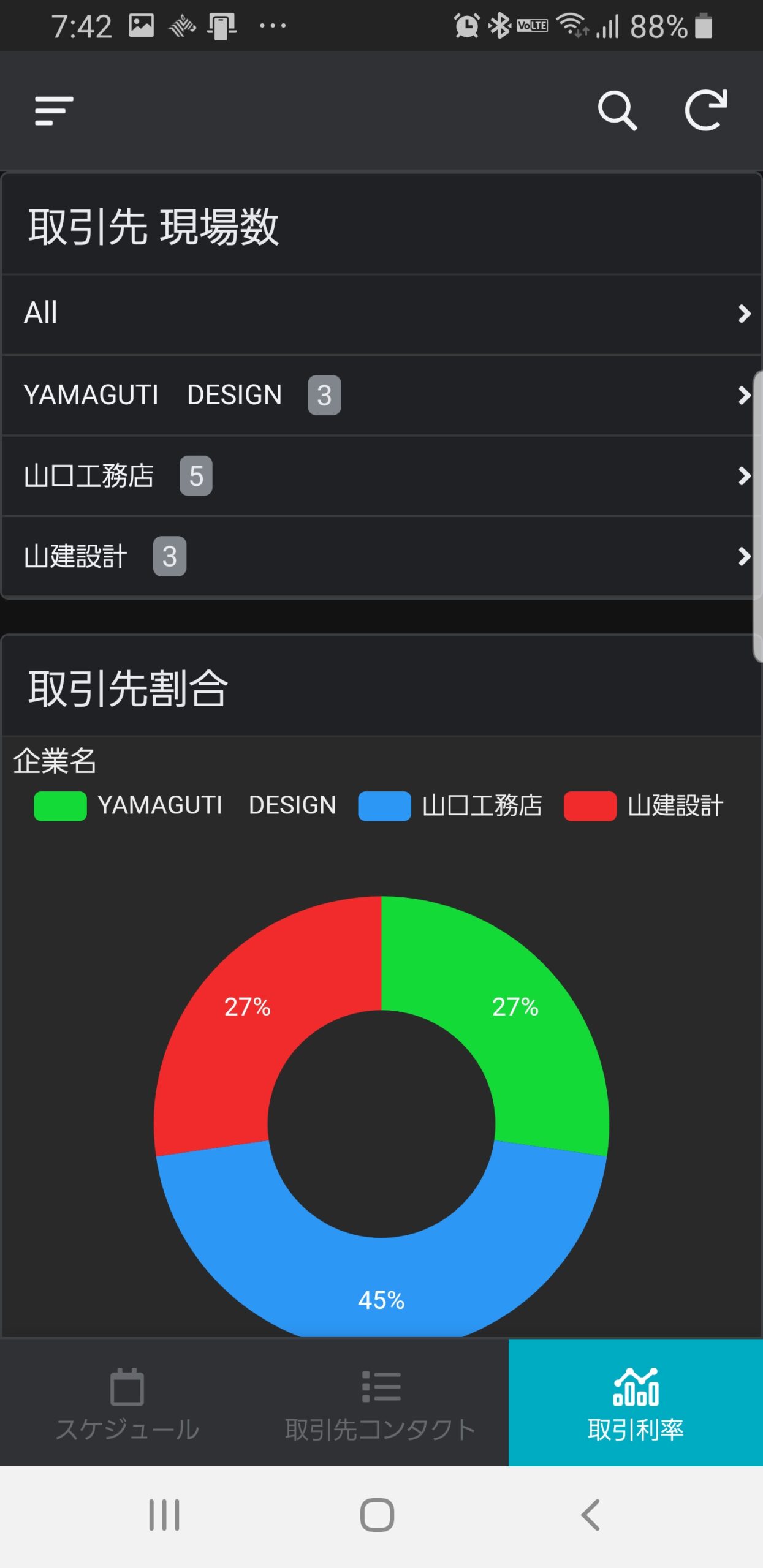
Task: Open the drawer menu button
Action: (x=55, y=111)
